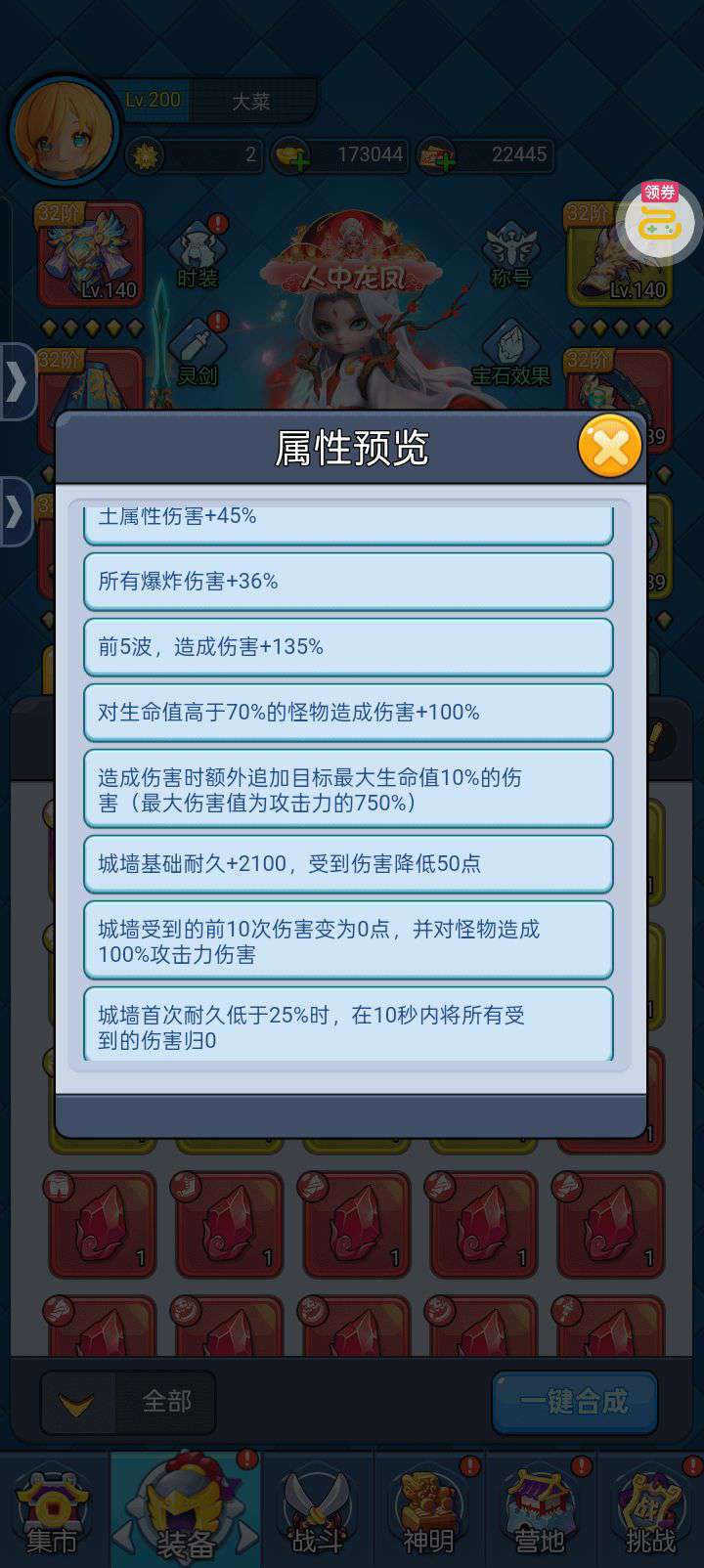
Task: Tap the player avatar portrait
Action: pos(65,131)
